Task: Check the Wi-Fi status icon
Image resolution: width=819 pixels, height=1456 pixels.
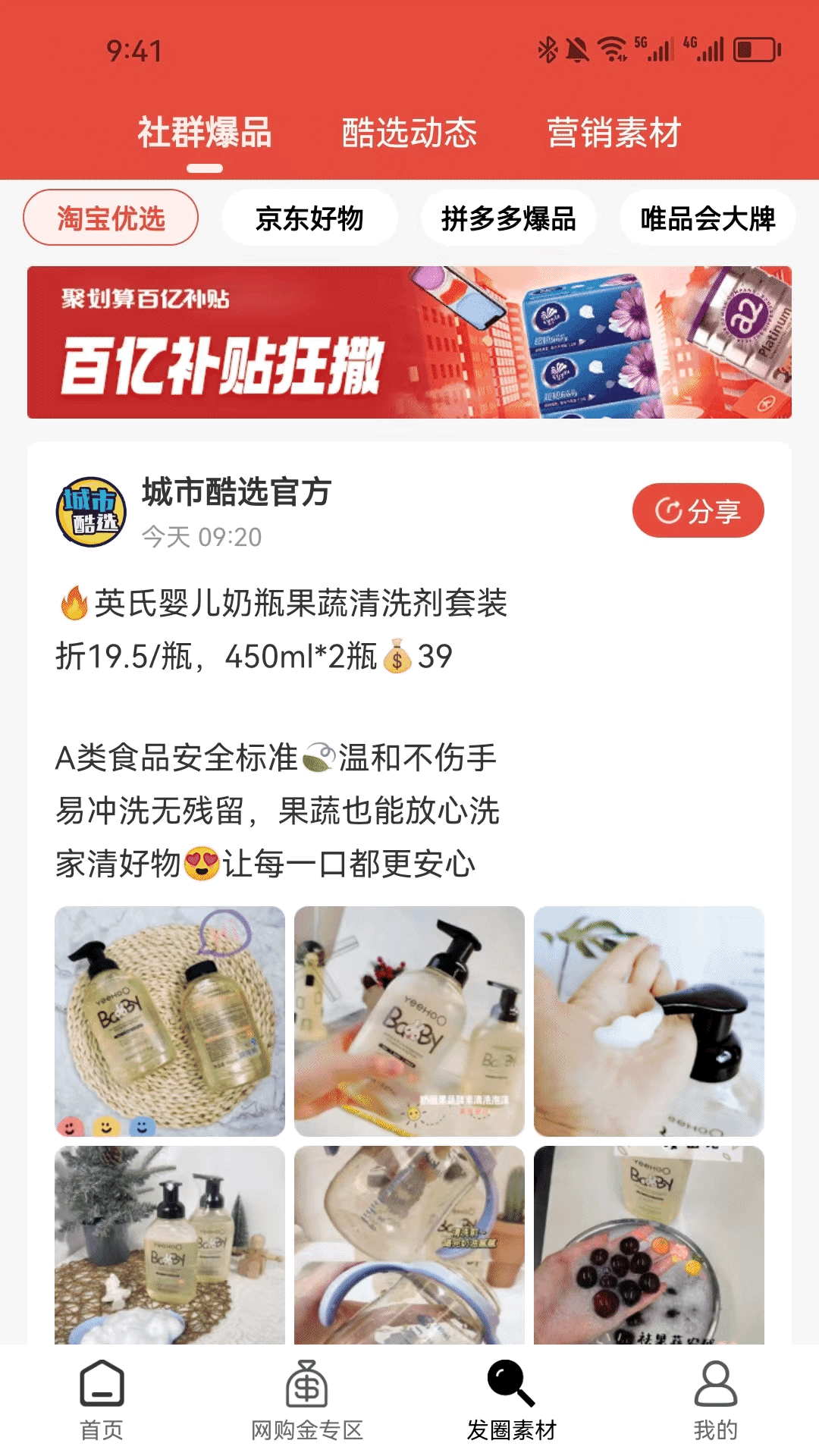Action: (x=611, y=48)
